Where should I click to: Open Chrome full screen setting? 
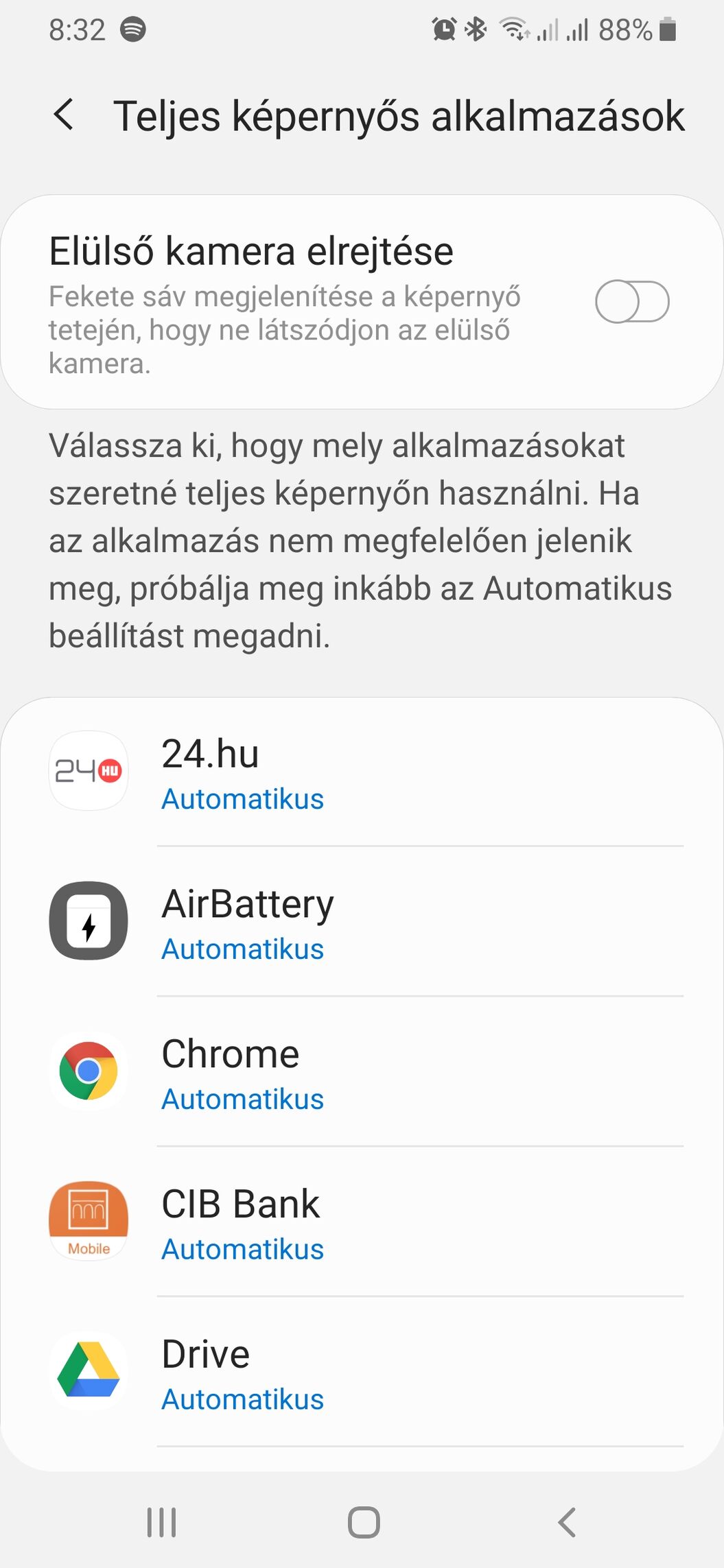(x=362, y=1071)
